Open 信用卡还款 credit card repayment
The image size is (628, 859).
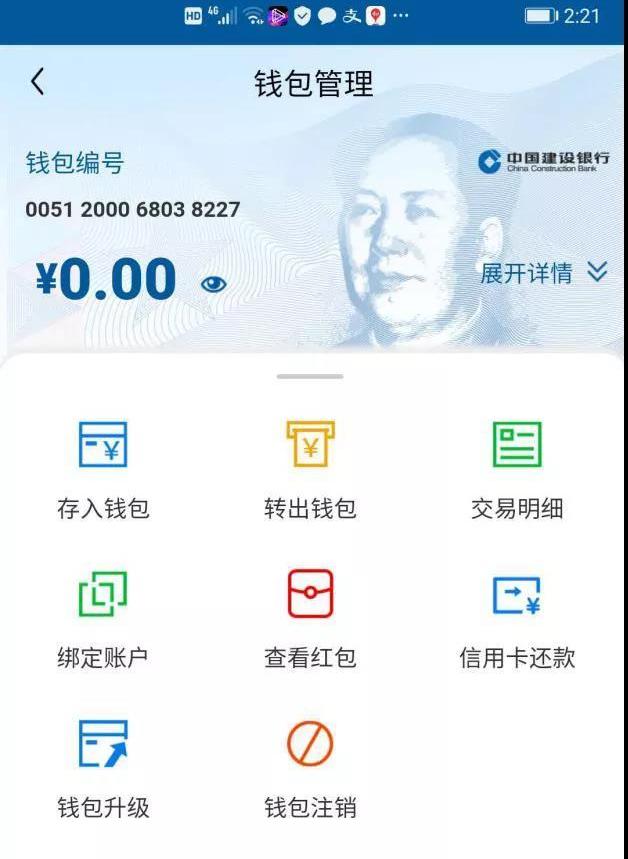pyautogui.click(x=517, y=617)
